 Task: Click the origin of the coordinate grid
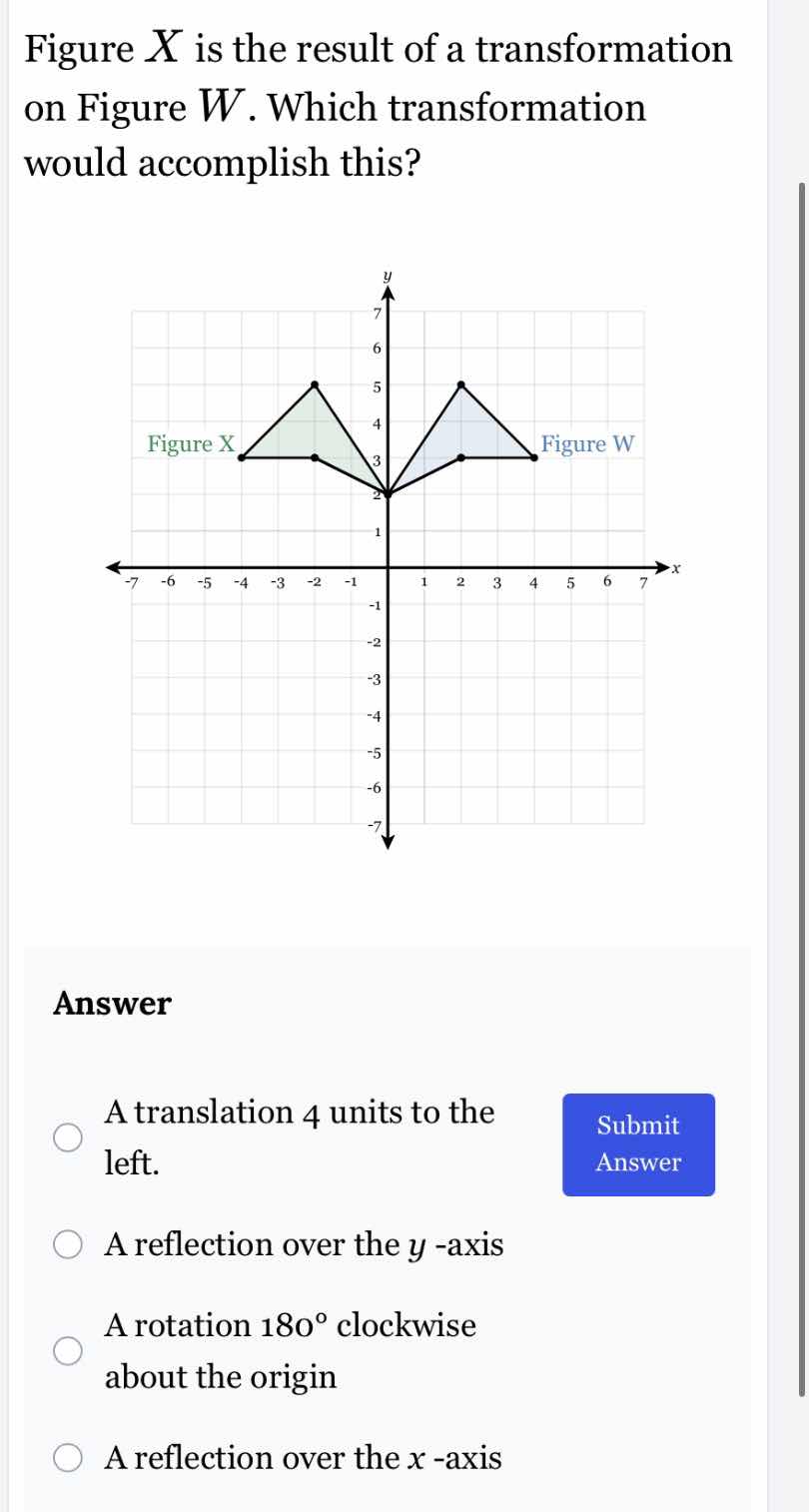(x=388, y=567)
